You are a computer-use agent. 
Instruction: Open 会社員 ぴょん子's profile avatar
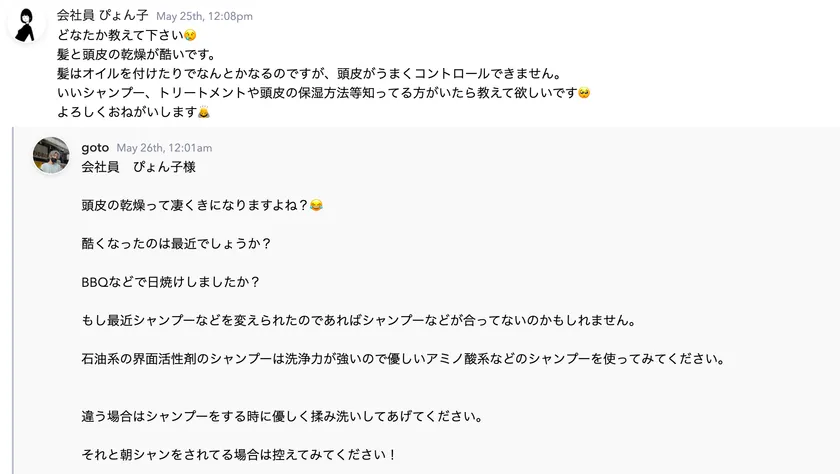click(27, 24)
